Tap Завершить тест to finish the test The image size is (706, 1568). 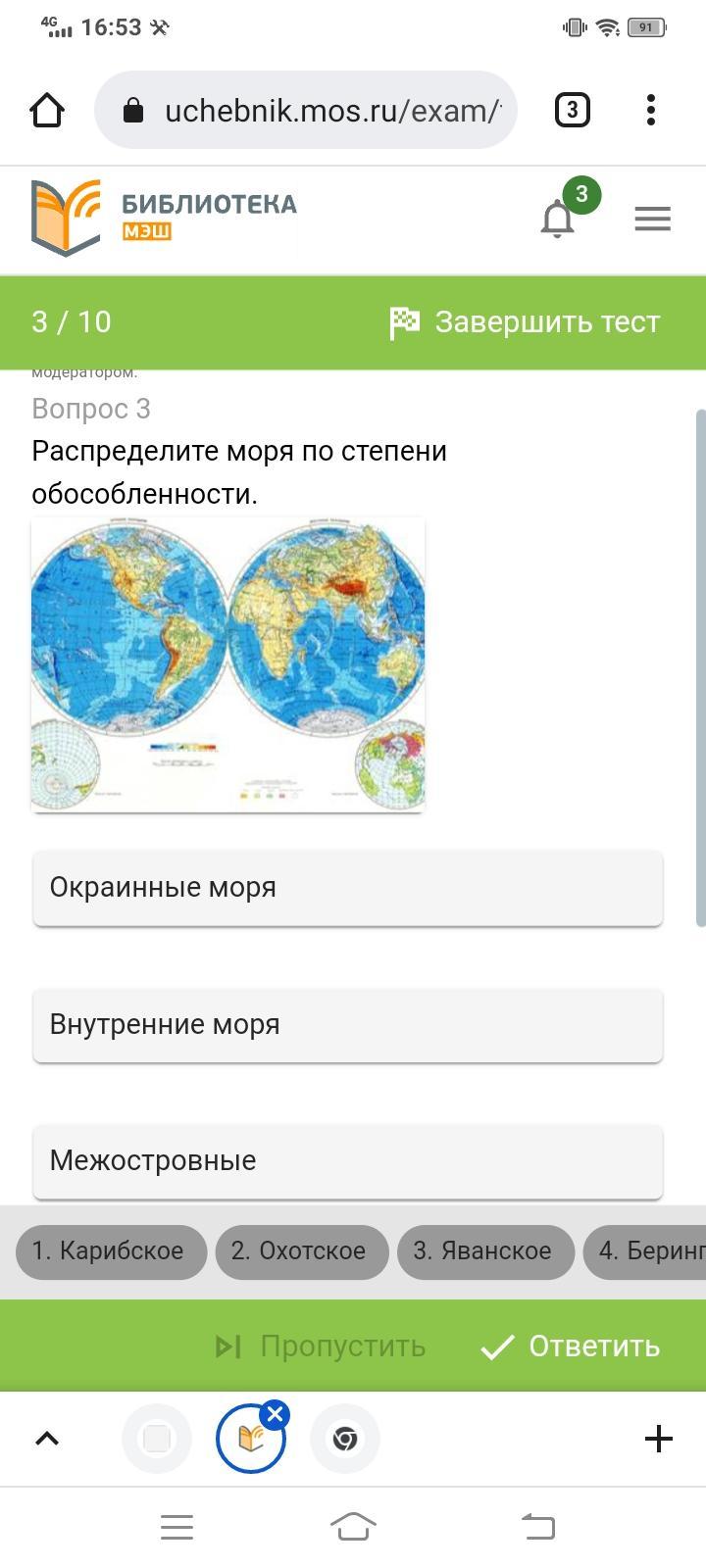click(525, 321)
